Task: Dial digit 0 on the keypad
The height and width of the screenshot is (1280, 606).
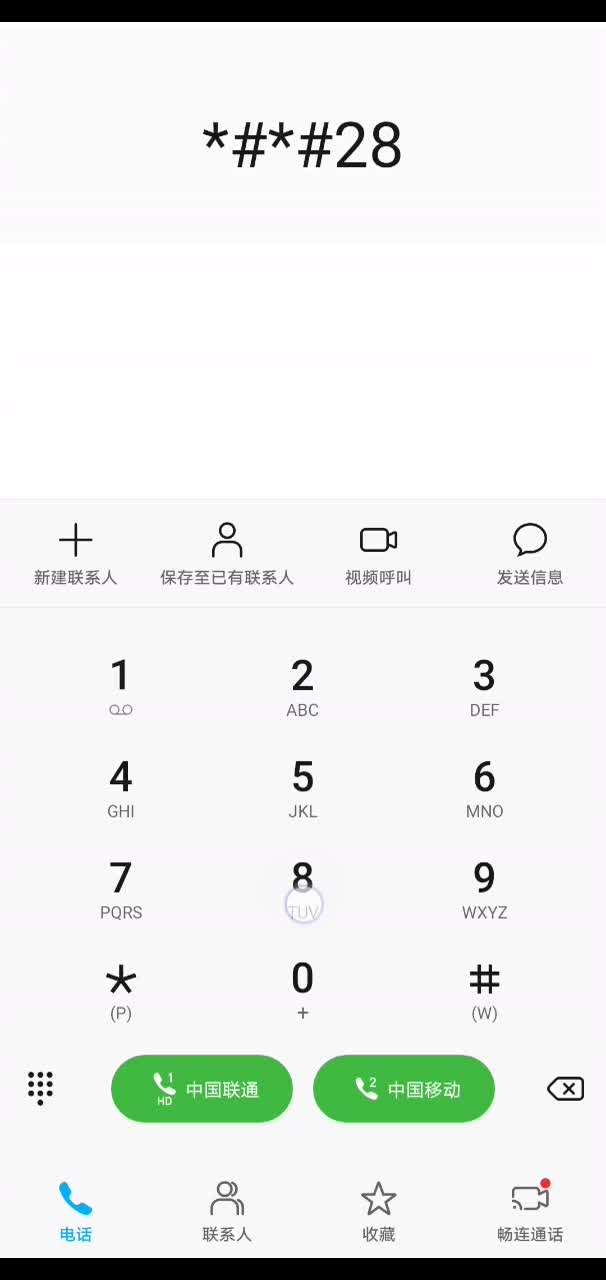Action: [302, 991]
